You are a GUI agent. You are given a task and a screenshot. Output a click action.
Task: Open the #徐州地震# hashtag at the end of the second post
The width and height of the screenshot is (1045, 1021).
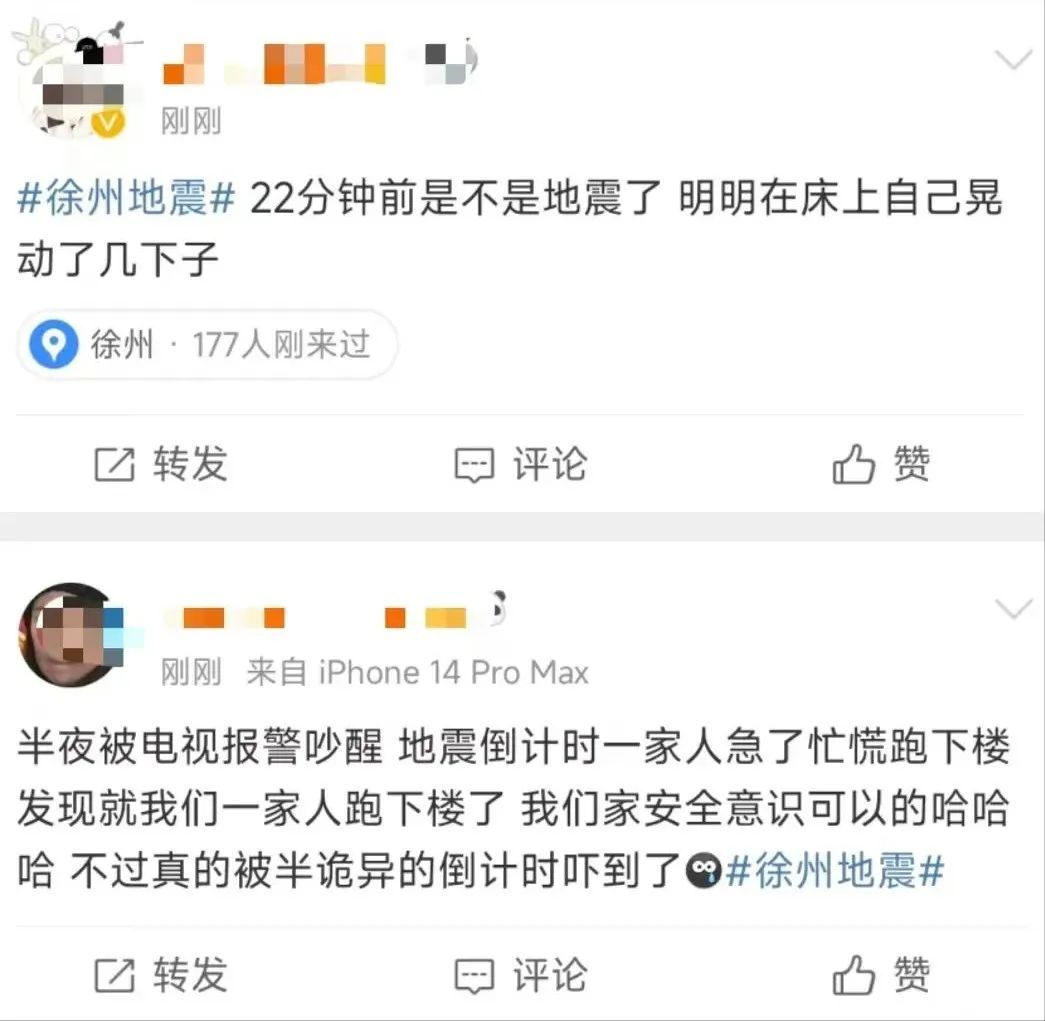coord(835,870)
